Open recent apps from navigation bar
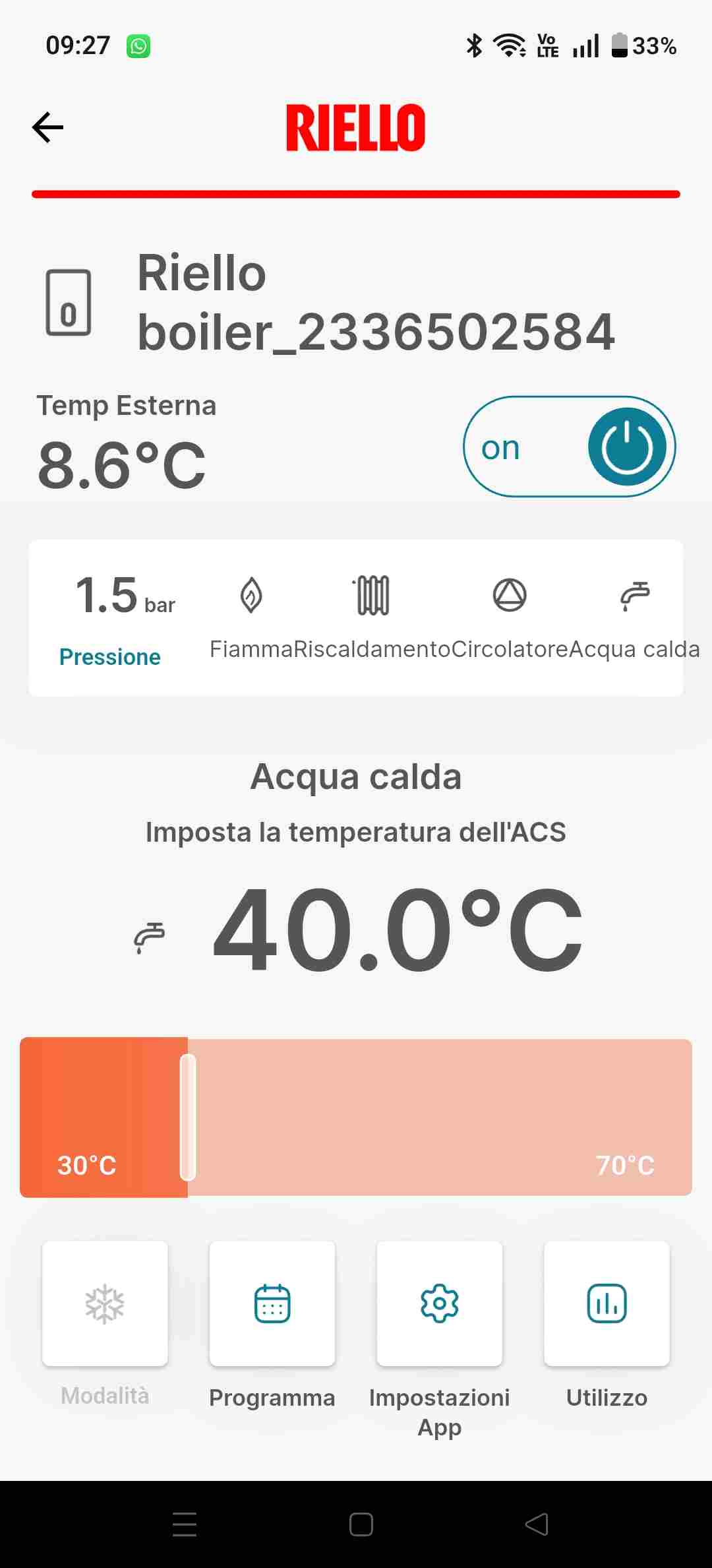712x1568 pixels. point(185,1524)
